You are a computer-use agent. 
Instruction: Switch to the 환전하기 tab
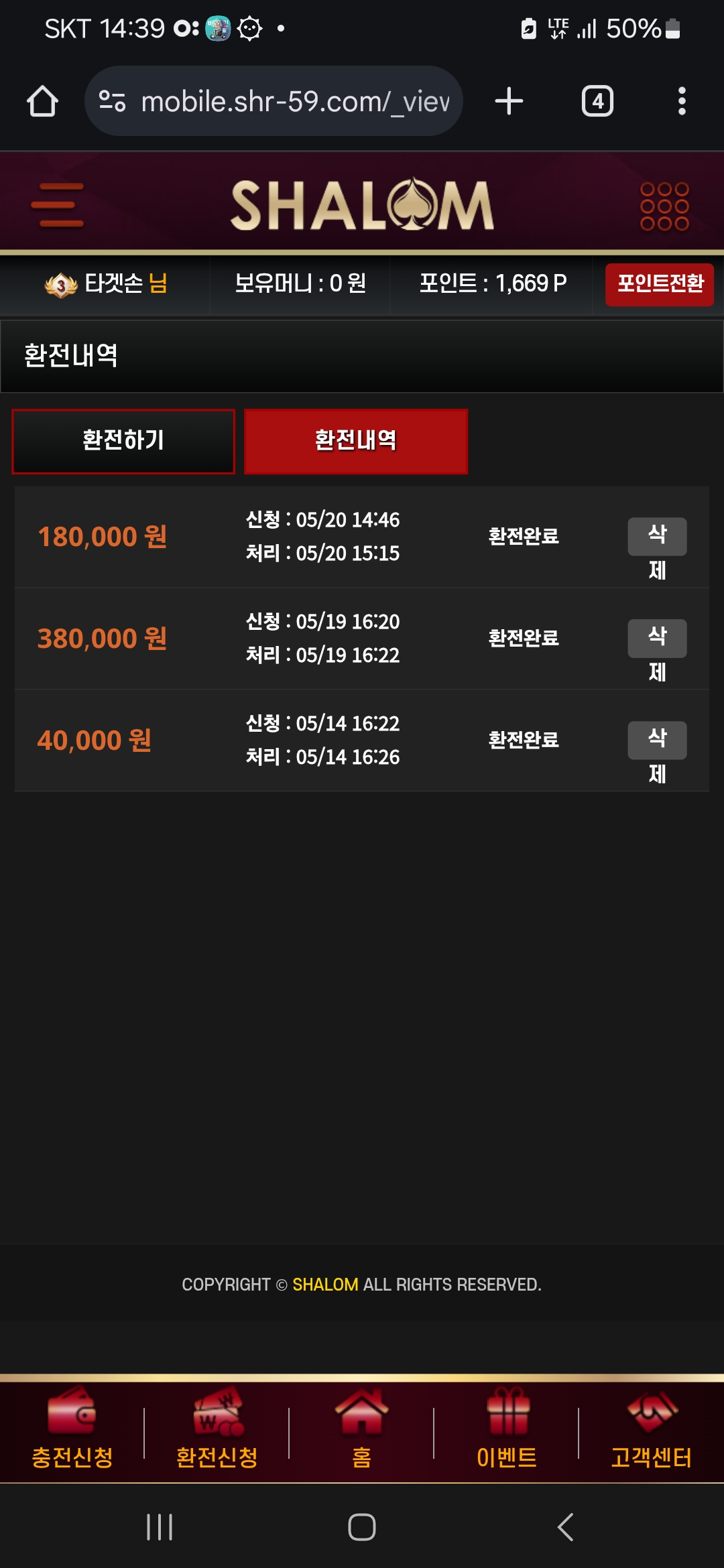pyautogui.click(x=123, y=441)
